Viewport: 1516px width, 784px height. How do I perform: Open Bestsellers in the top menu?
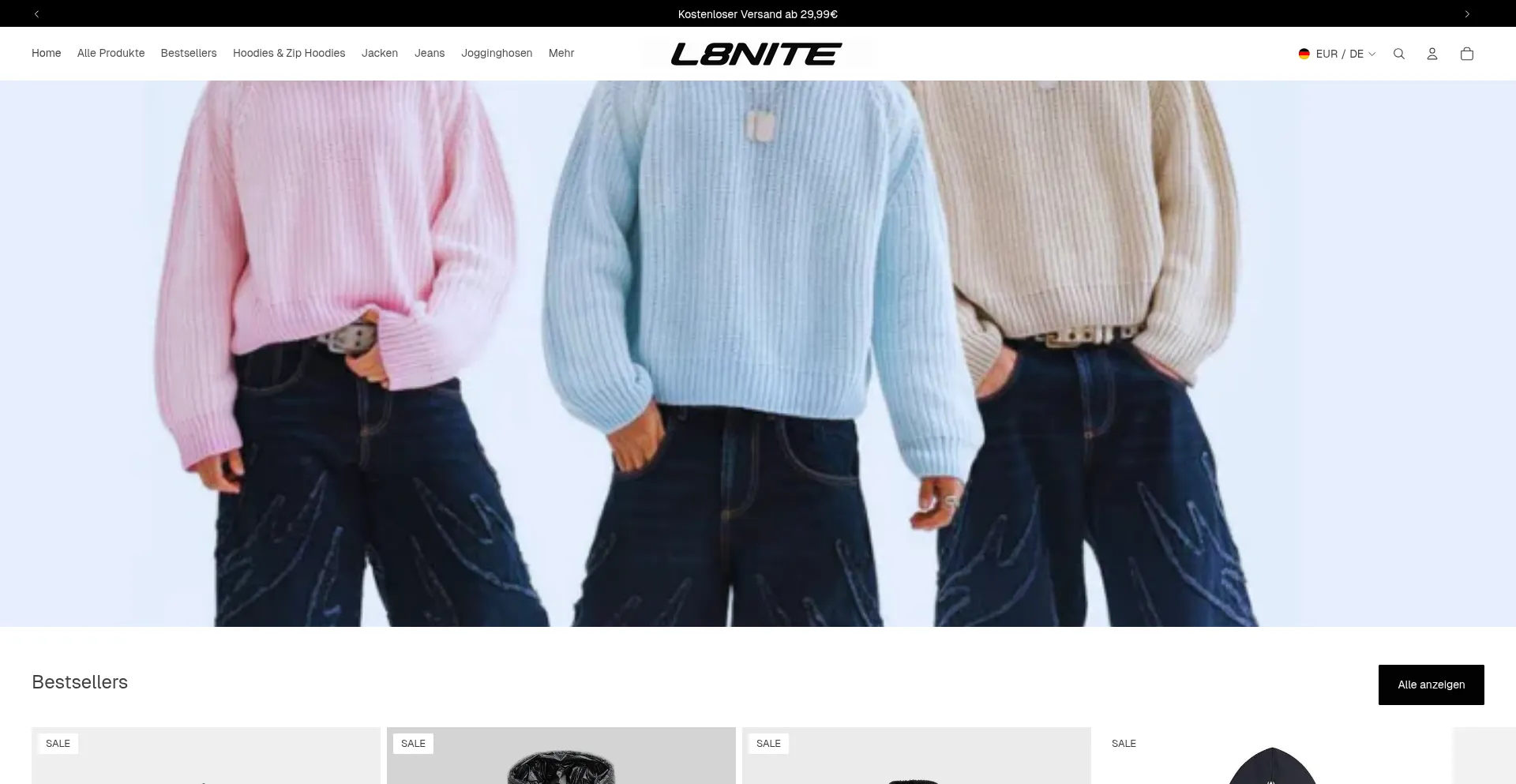189,53
